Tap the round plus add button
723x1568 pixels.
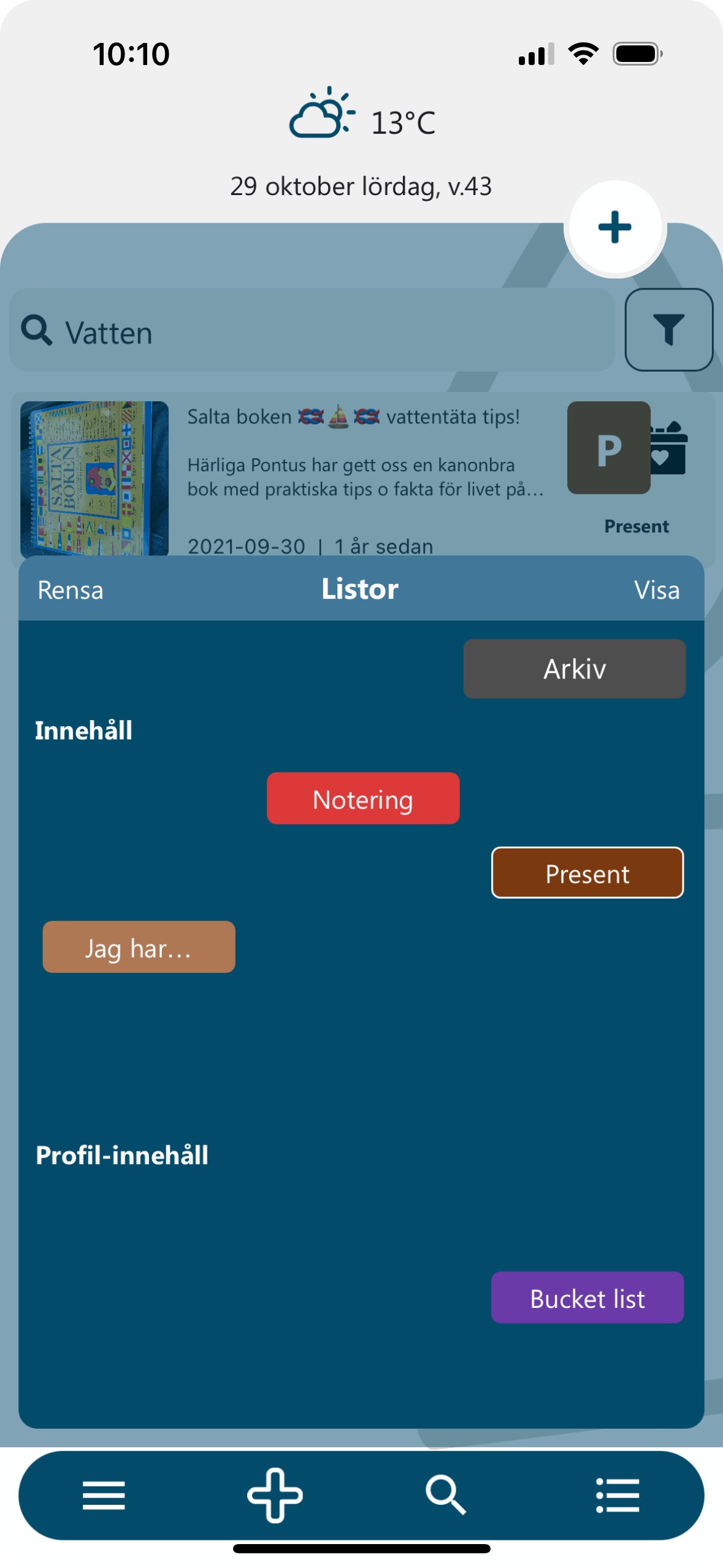(614, 228)
